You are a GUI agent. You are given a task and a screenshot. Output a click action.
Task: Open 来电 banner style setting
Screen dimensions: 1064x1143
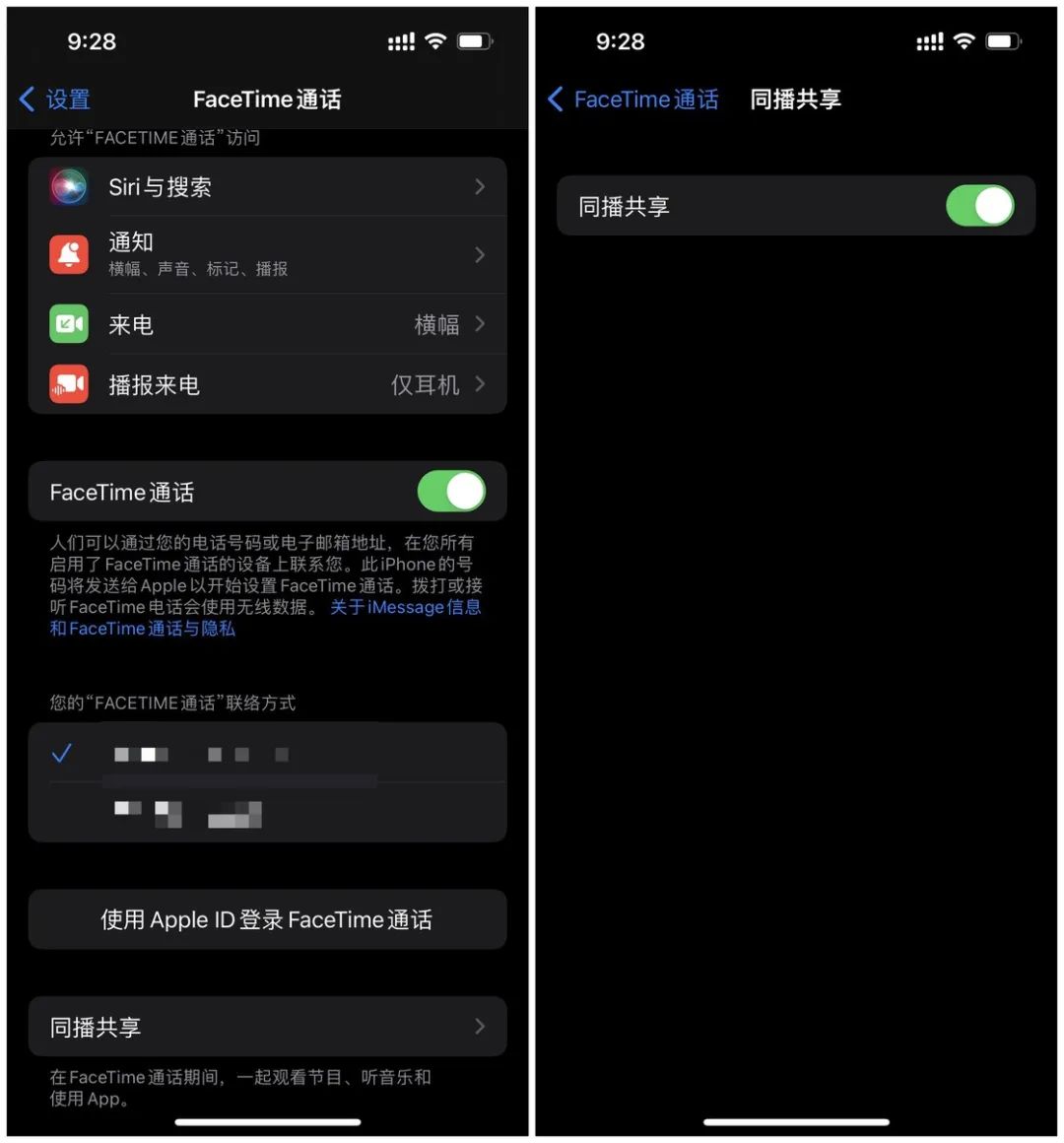coord(267,324)
